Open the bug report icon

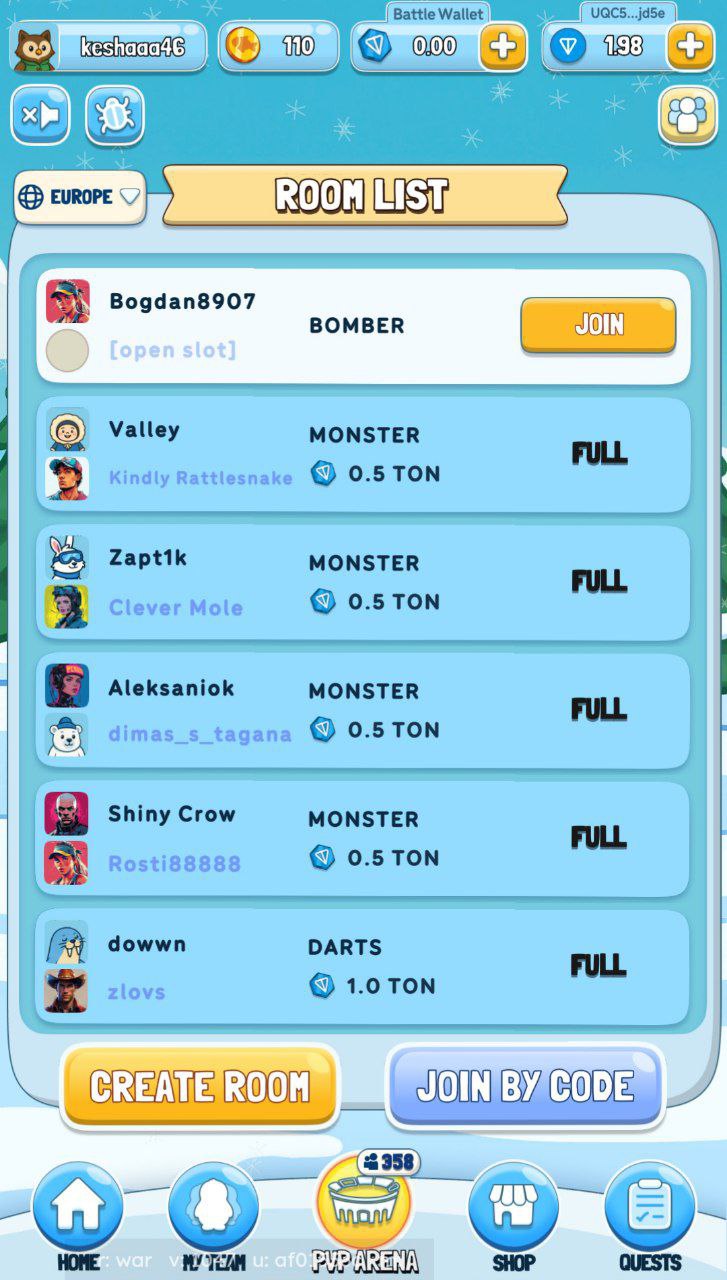(114, 115)
